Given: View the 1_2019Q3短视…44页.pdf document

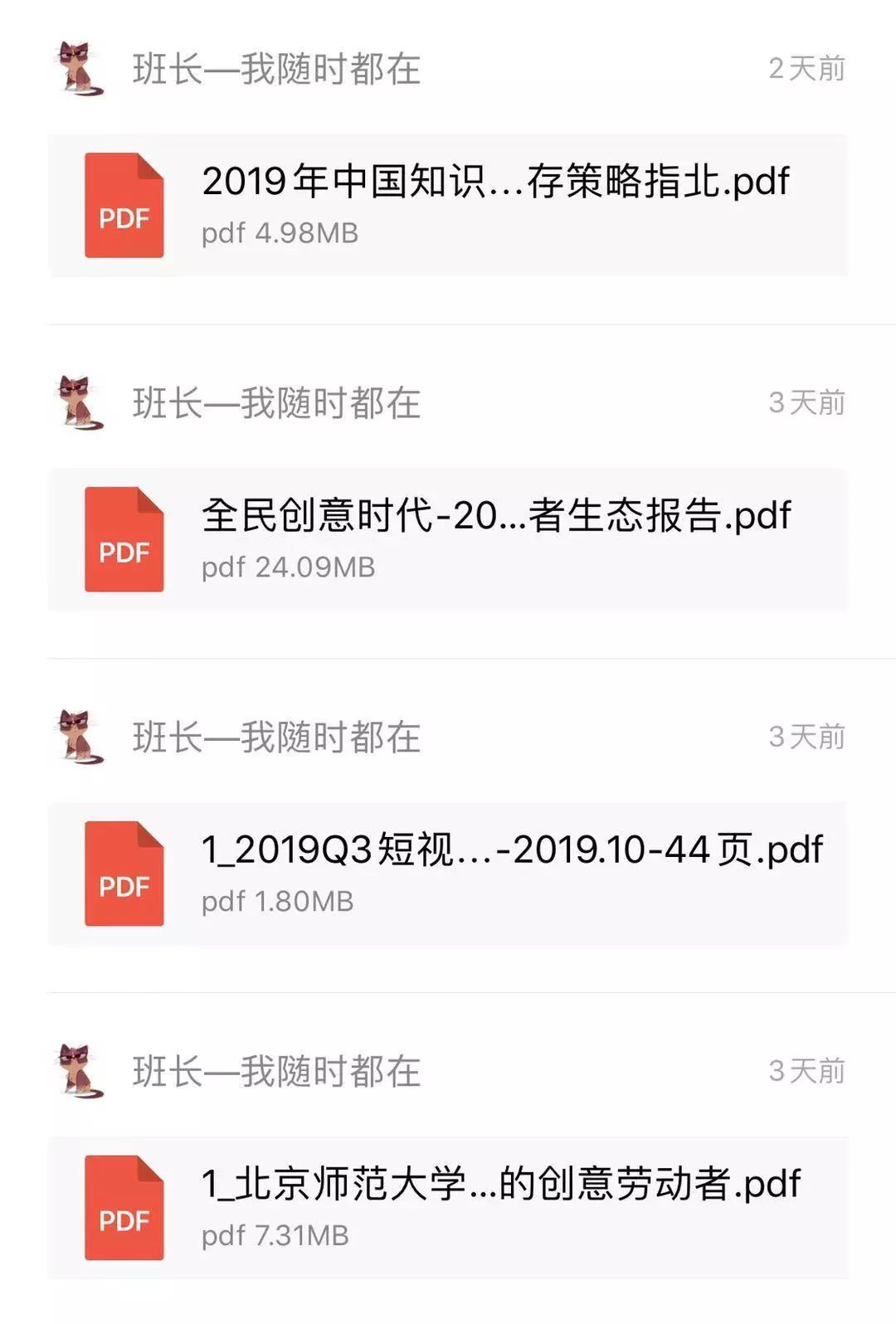Looking at the screenshot, I should click(x=448, y=874).
